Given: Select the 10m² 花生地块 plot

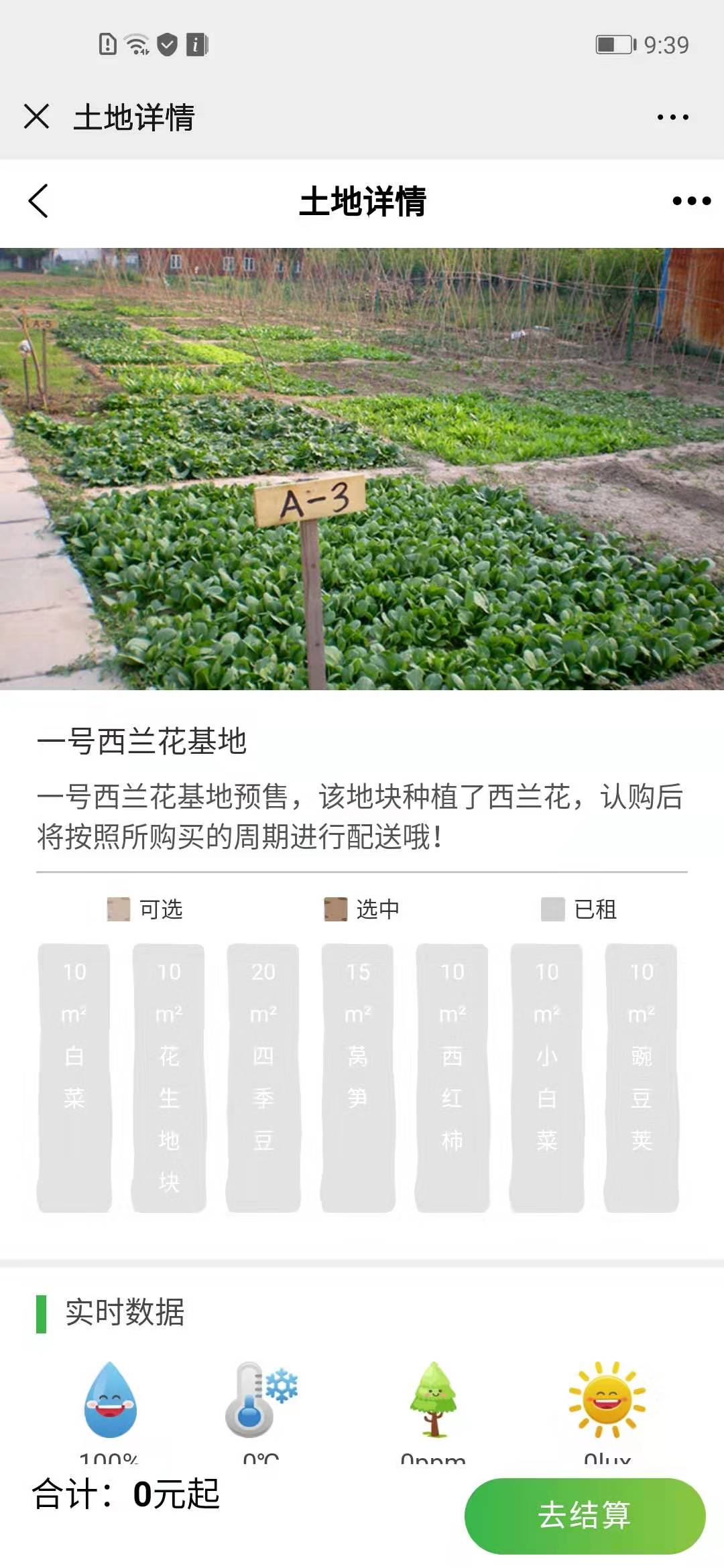Looking at the screenshot, I should tap(169, 1077).
